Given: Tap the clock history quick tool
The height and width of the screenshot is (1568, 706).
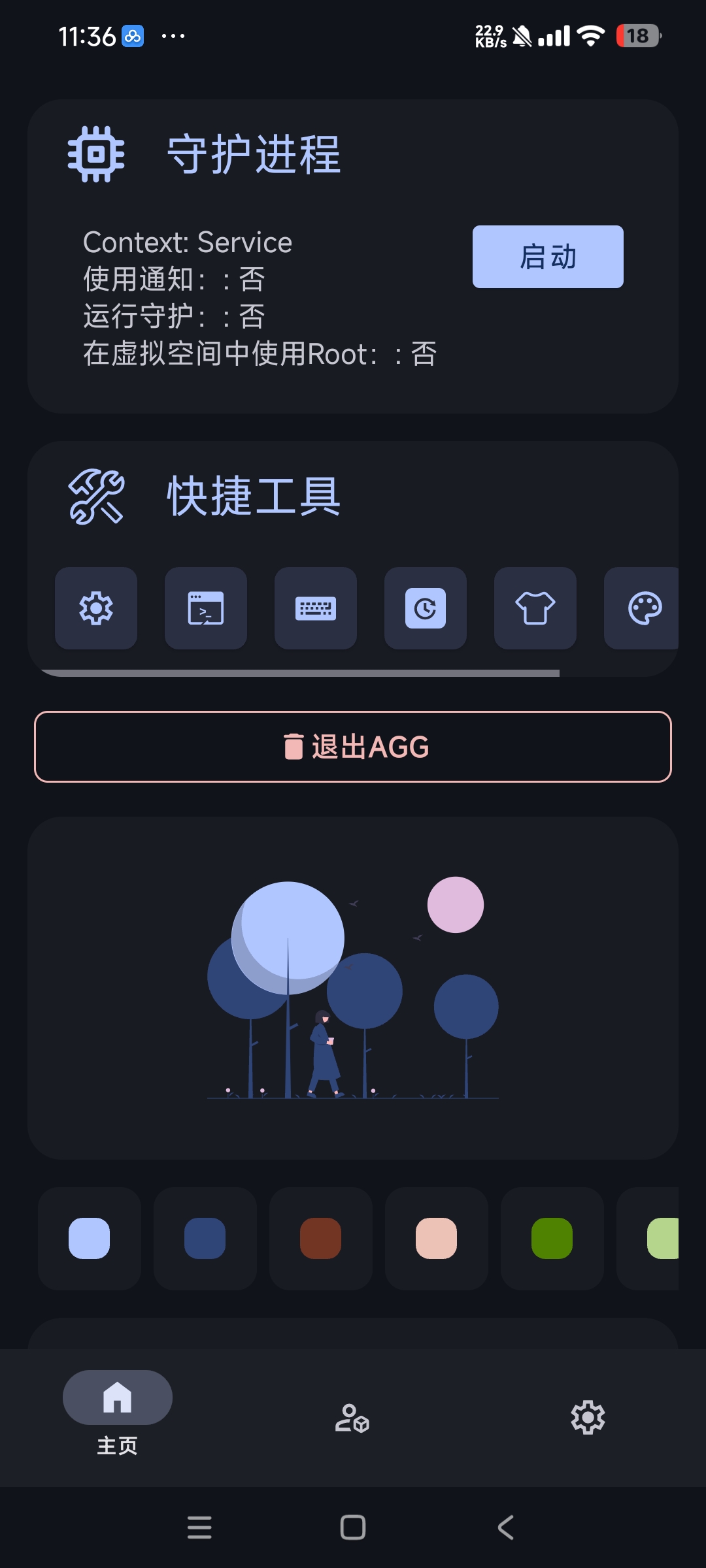Looking at the screenshot, I should click(426, 608).
